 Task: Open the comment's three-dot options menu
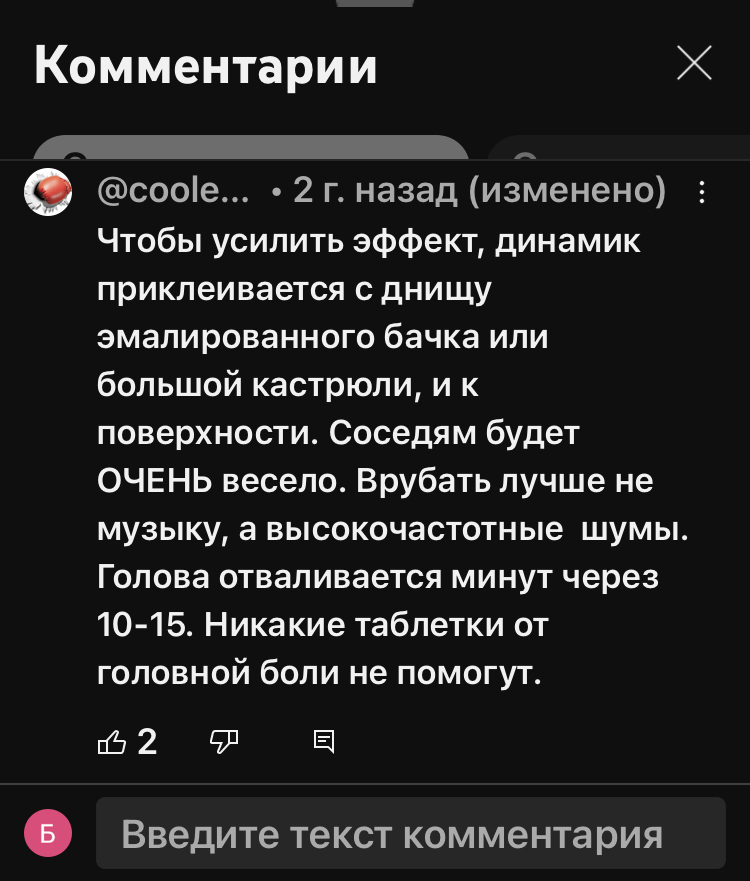[702, 191]
